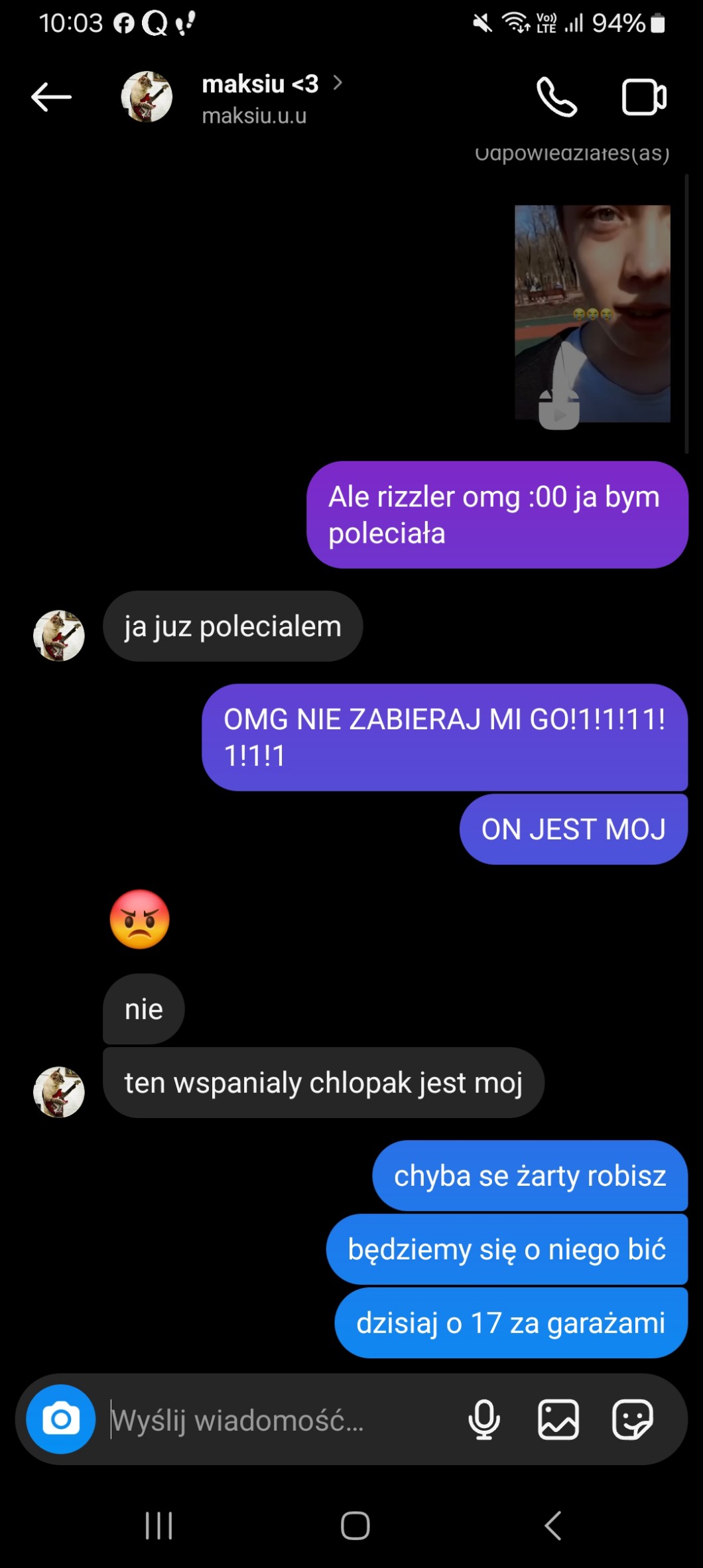
Task: Go back to the inbox list
Action: 51,98
